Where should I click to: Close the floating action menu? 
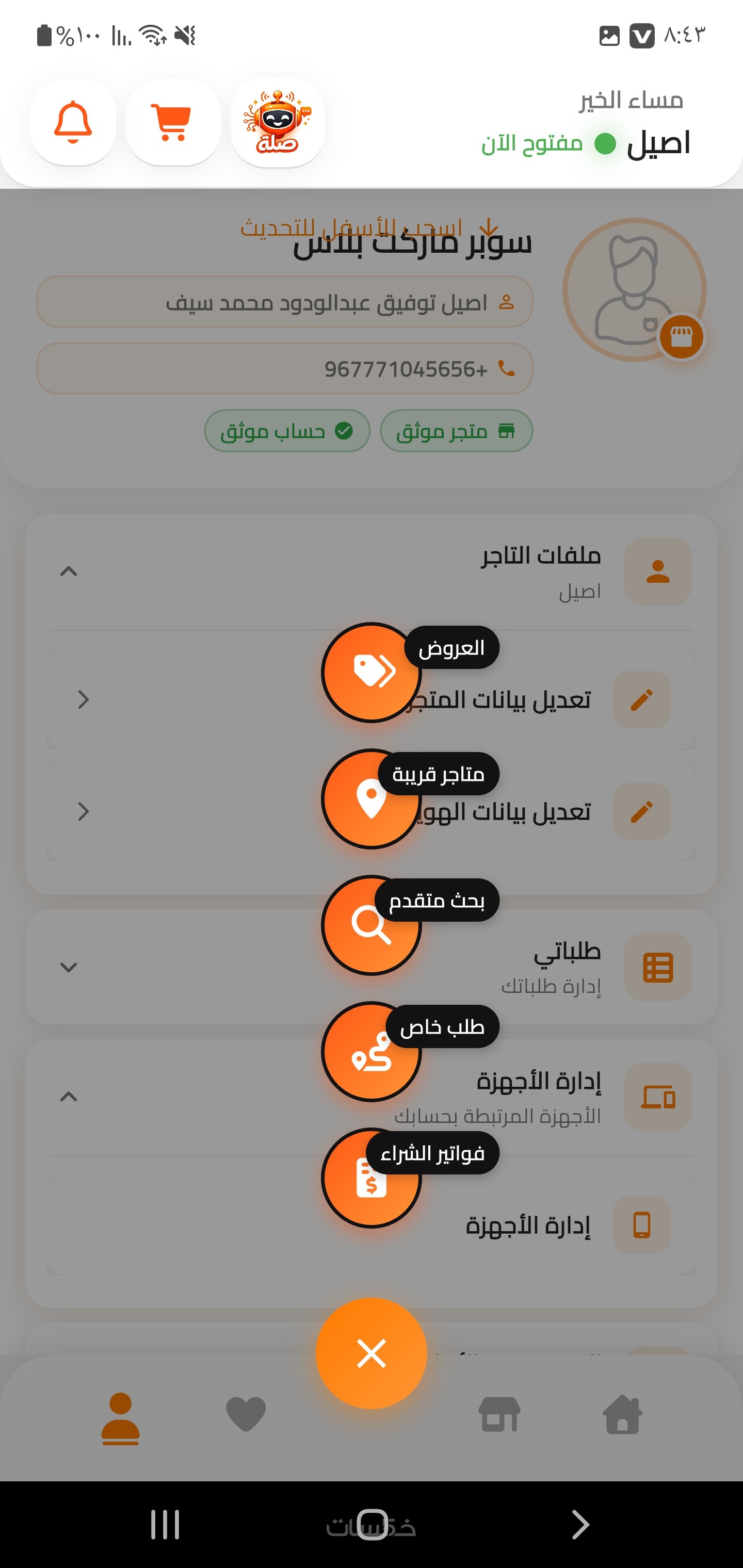371,1354
